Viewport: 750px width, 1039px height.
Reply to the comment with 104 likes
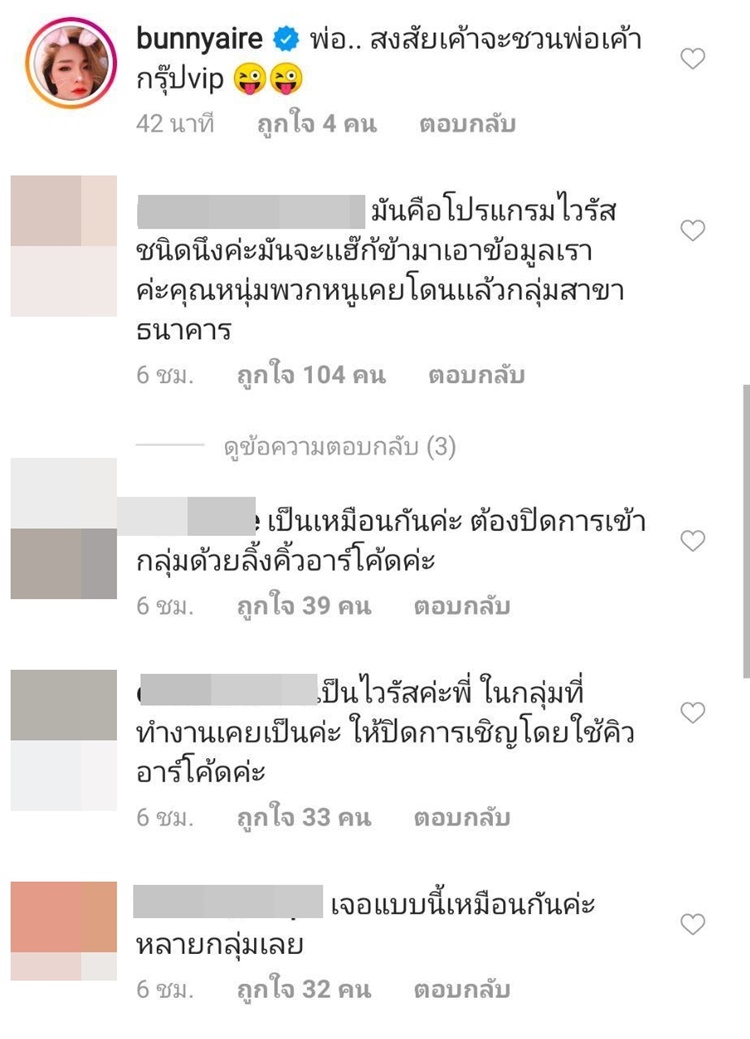[476, 376]
